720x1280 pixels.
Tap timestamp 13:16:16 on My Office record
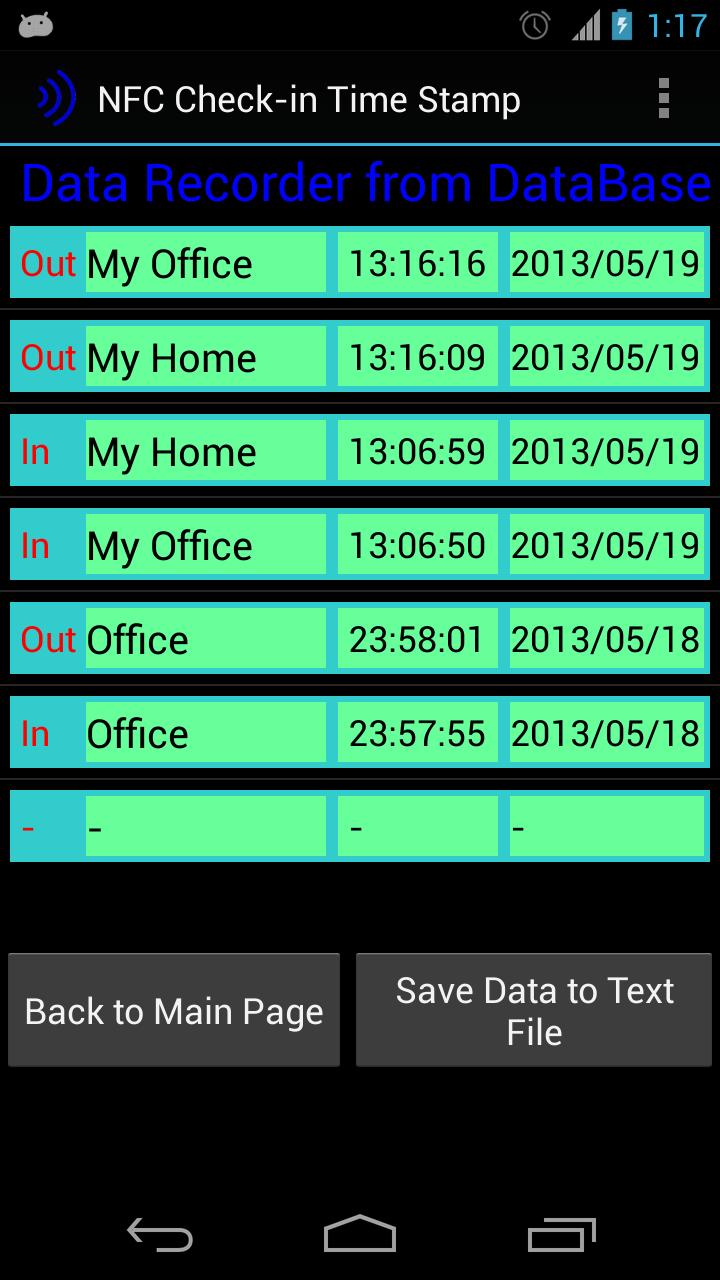click(x=417, y=262)
